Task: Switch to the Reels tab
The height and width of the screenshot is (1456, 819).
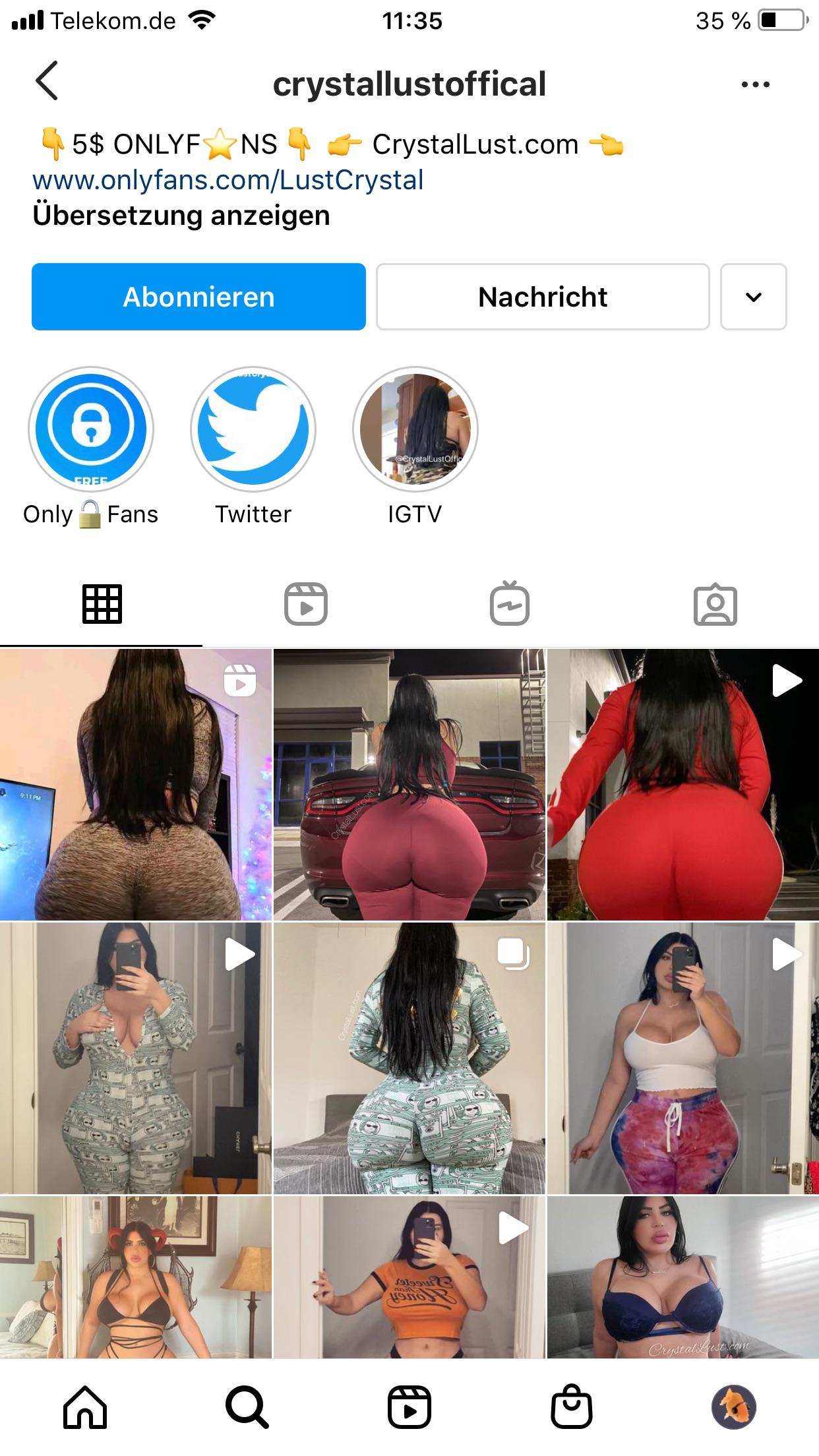Action: pyautogui.click(x=306, y=604)
